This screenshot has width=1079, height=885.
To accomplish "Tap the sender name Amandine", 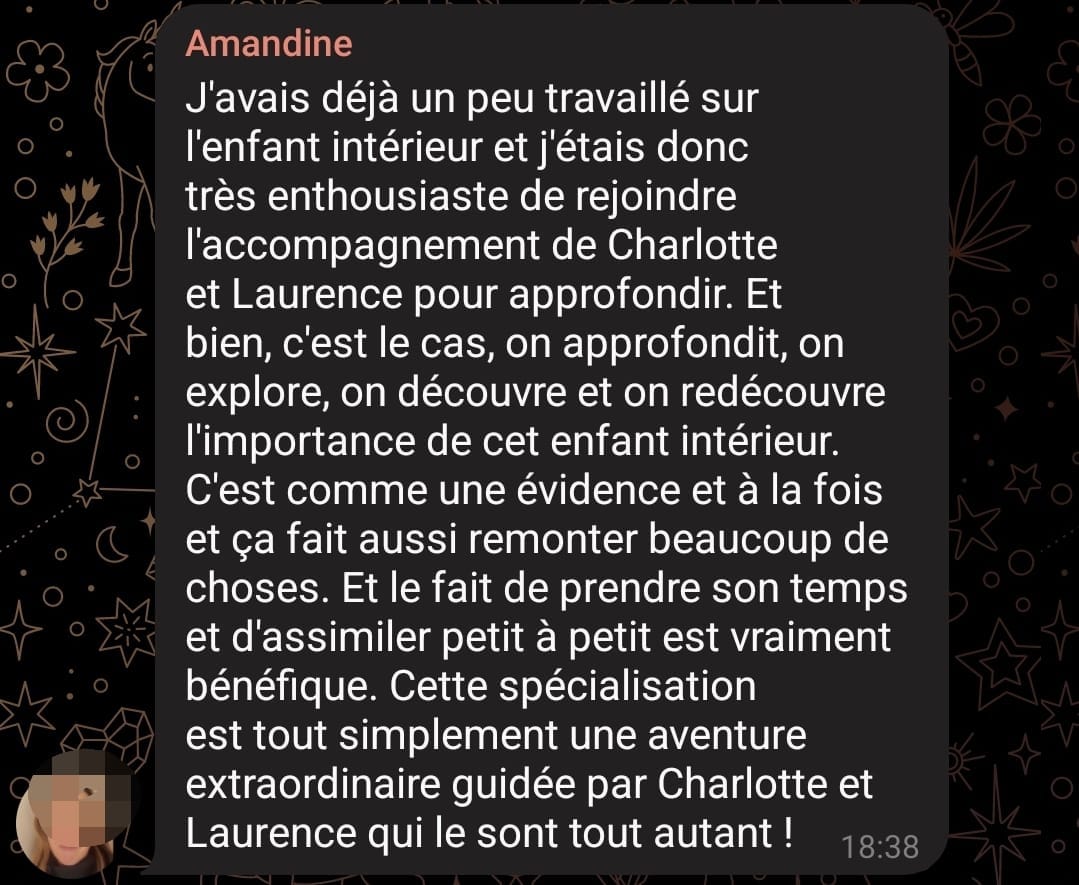I will click(x=269, y=44).
